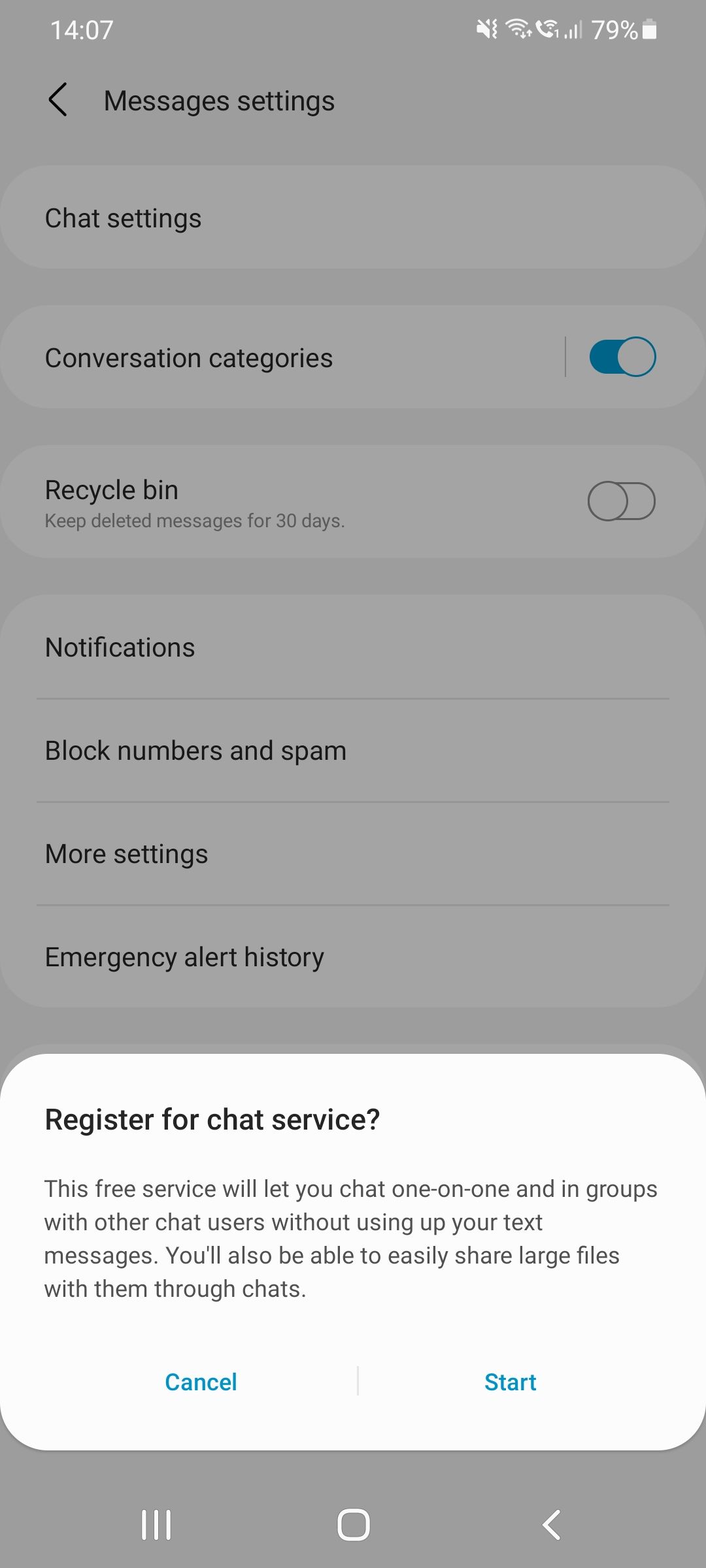Screen dimensions: 706x1568
Task: Tap the system home button
Action: click(x=353, y=1525)
